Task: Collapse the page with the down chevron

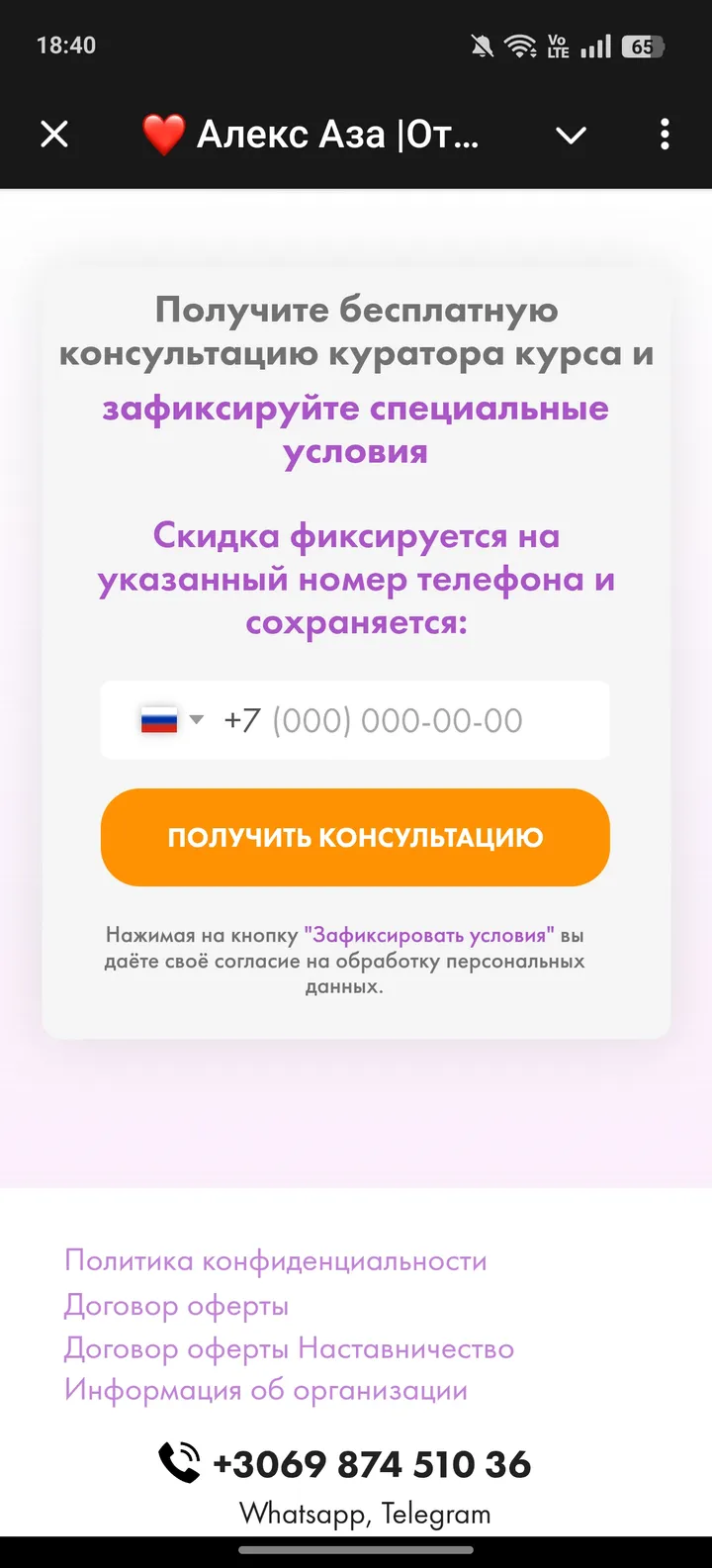Action: click(572, 135)
